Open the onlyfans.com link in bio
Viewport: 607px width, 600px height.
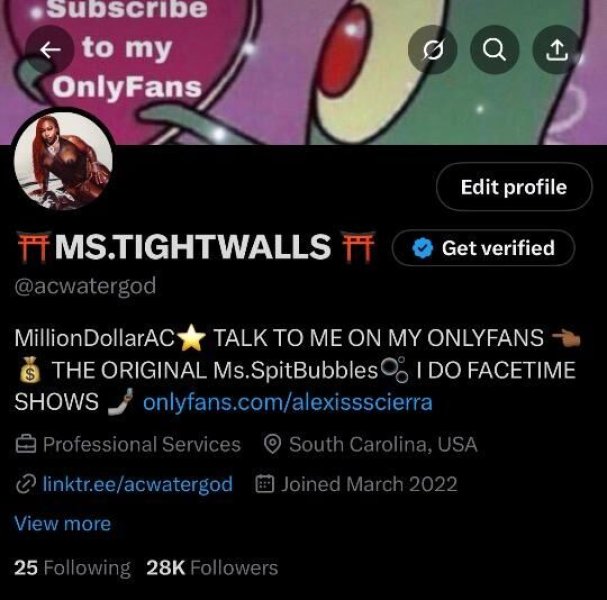[287, 402]
